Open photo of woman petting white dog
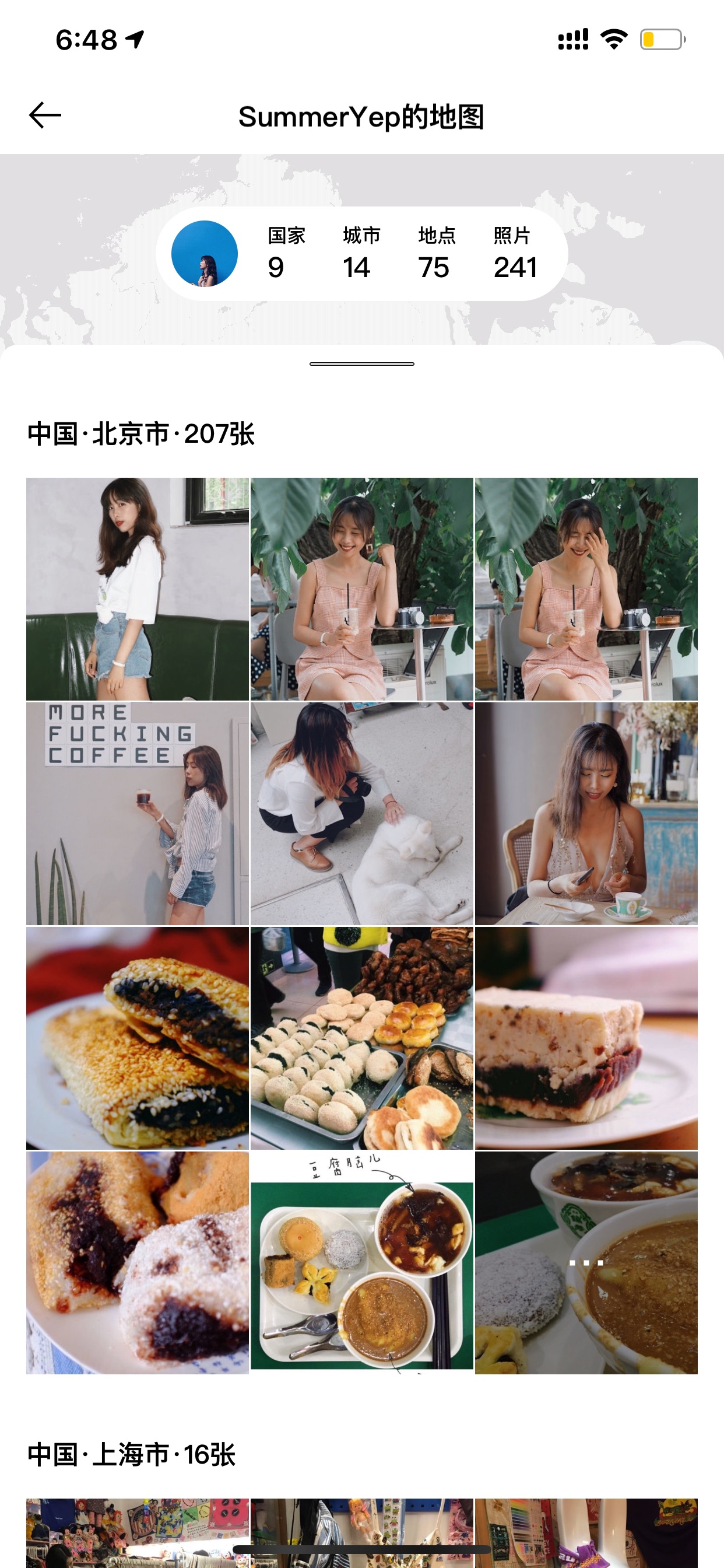 pyautogui.click(x=361, y=813)
